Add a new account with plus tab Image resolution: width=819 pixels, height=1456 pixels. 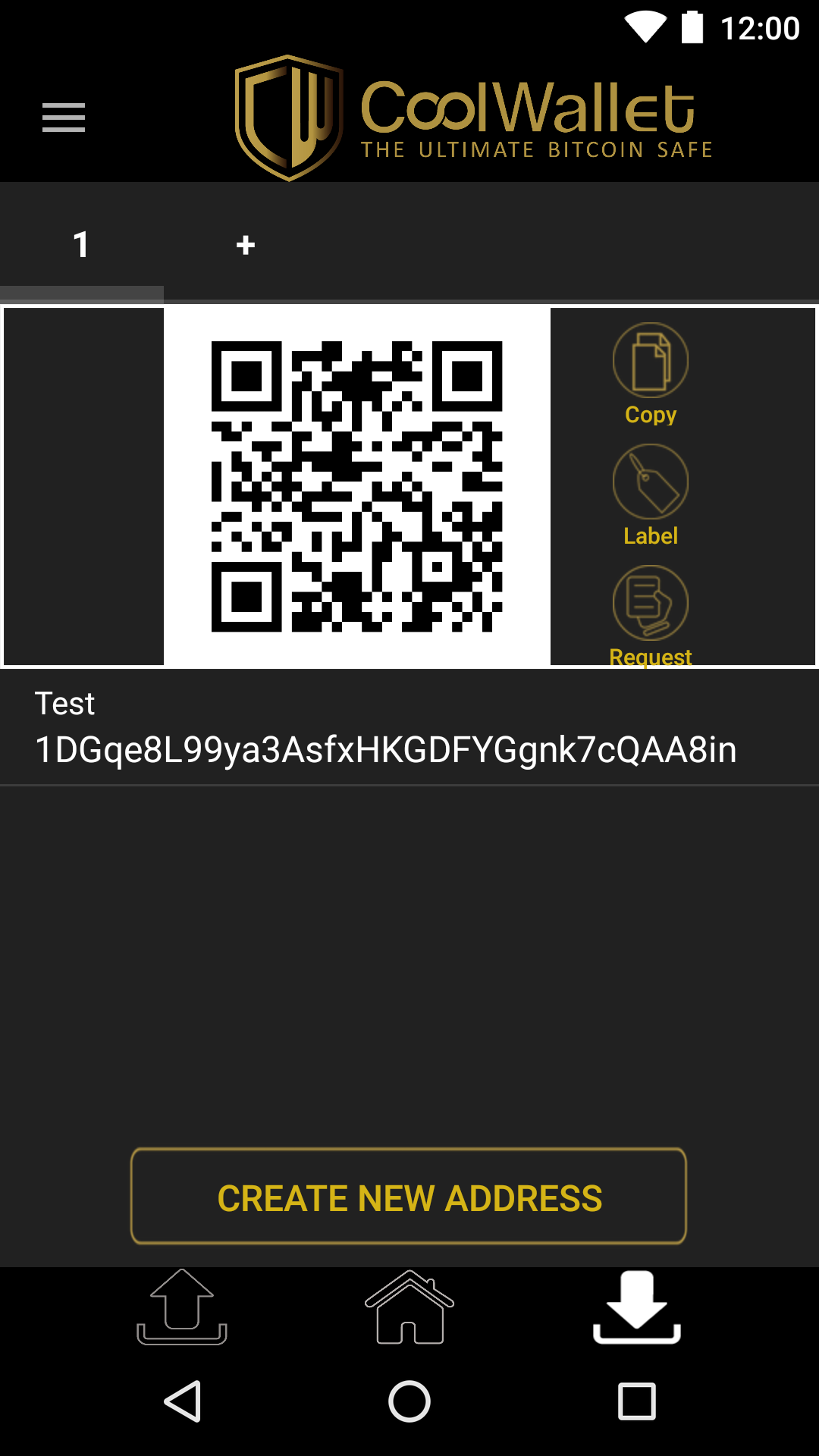tap(245, 244)
